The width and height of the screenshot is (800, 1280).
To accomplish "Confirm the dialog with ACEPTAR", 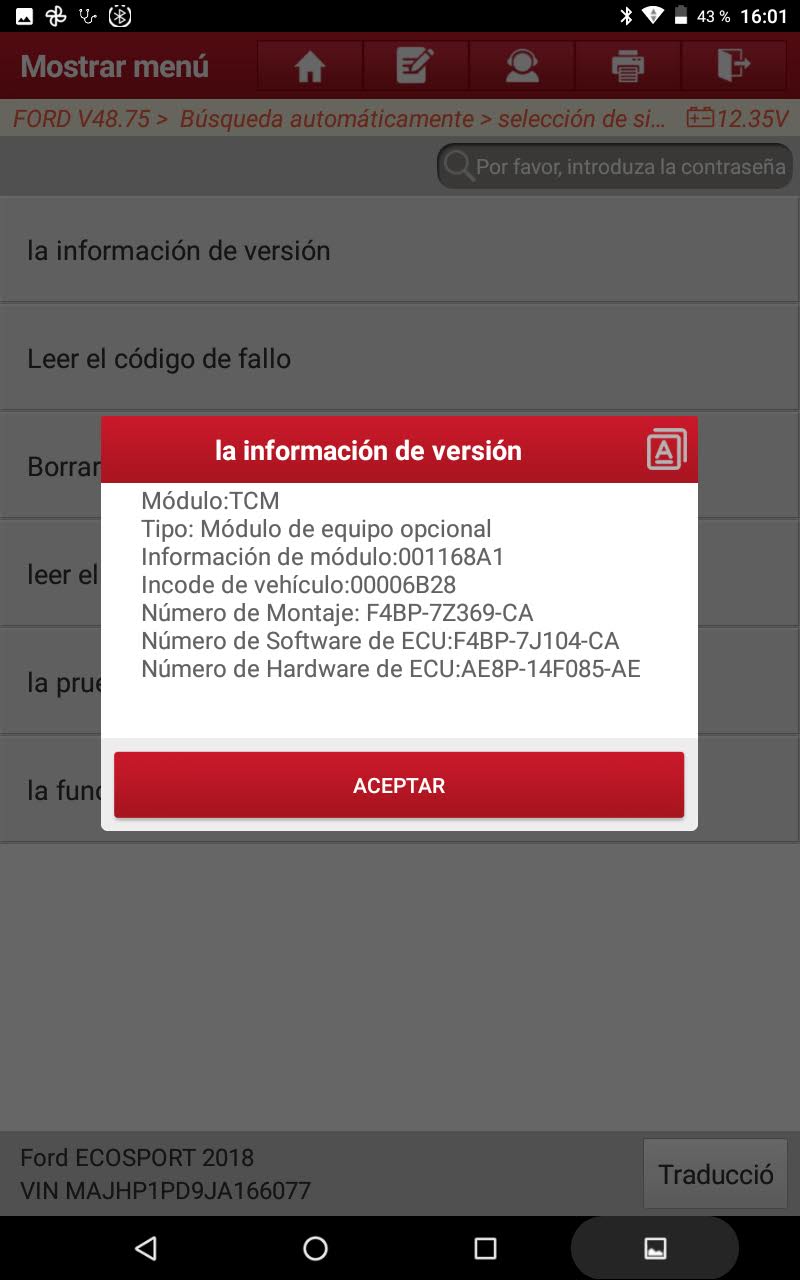I will 399,785.
